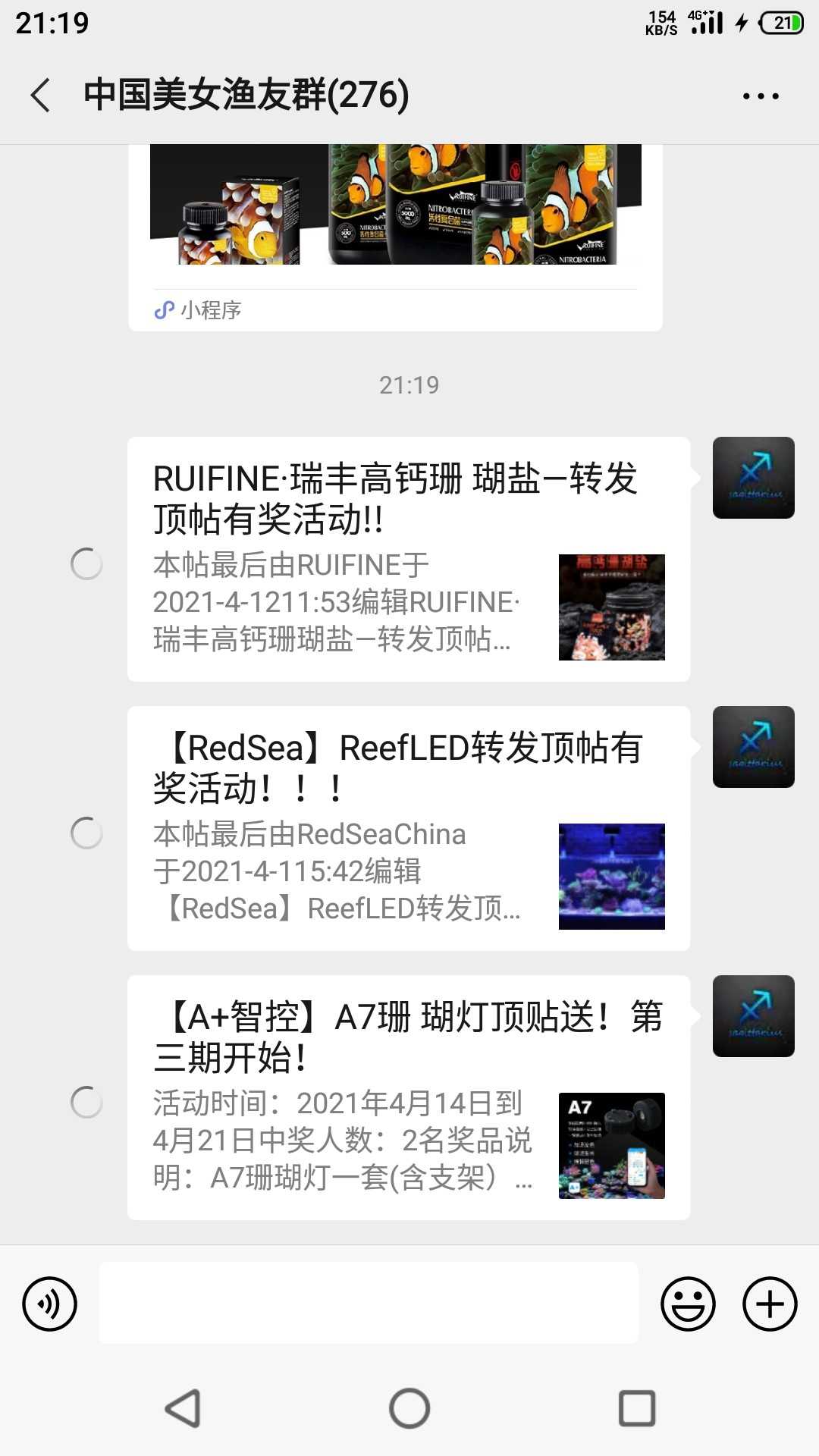Focus the message text field
The width and height of the screenshot is (819, 1456).
tap(369, 1303)
